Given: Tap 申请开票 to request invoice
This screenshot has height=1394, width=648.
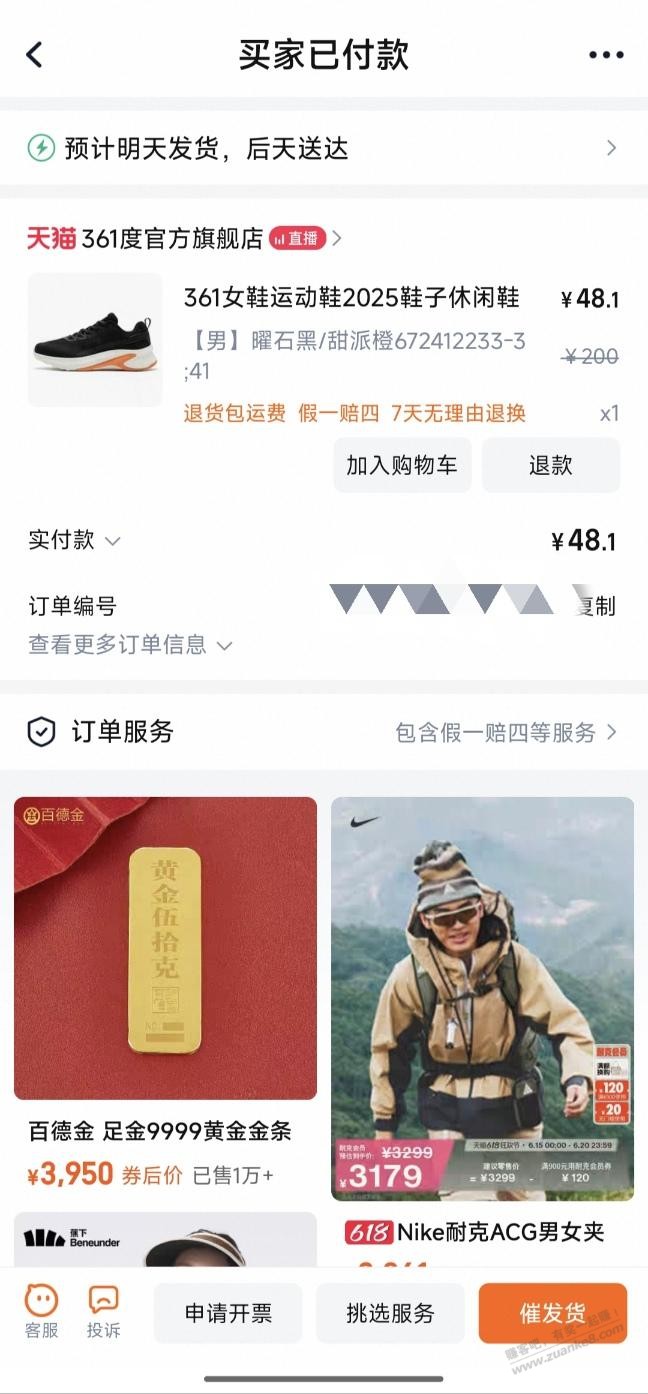Looking at the screenshot, I should [x=228, y=1313].
